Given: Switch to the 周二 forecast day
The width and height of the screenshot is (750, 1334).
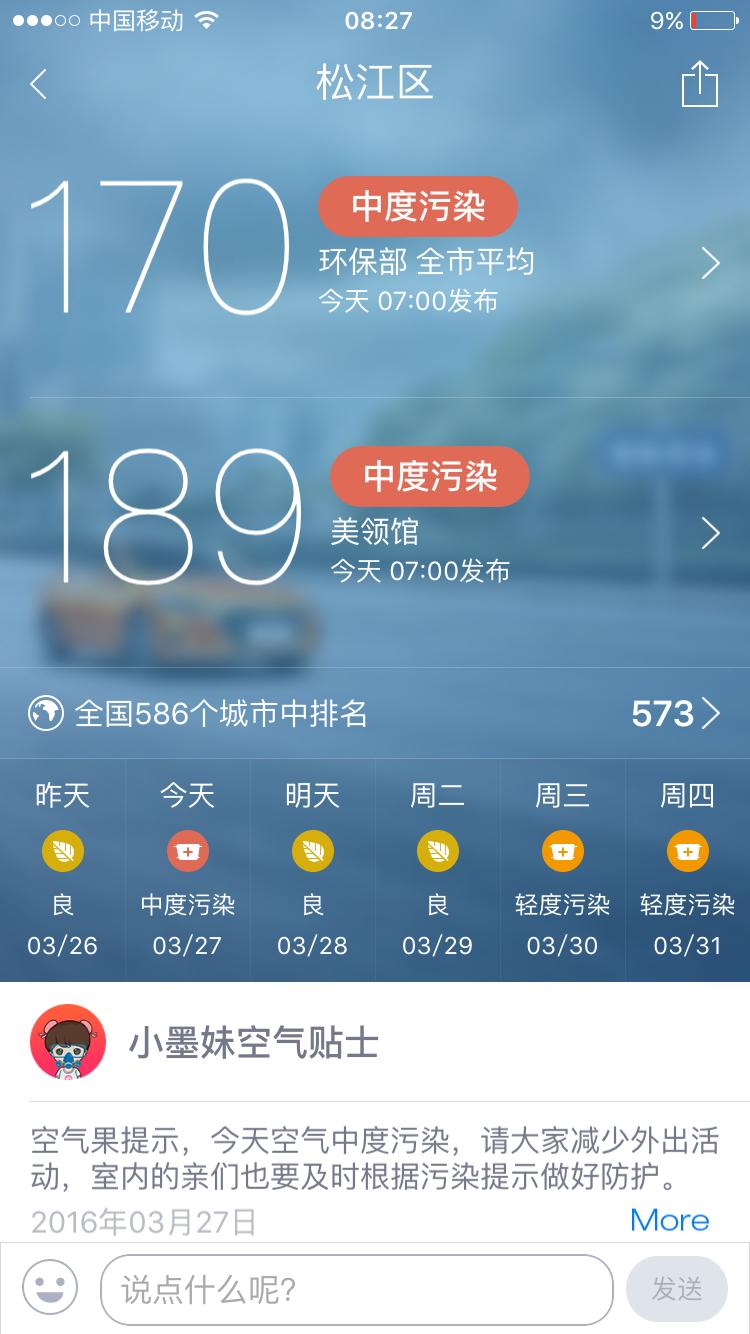Looking at the screenshot, I should tap(437, 868).
